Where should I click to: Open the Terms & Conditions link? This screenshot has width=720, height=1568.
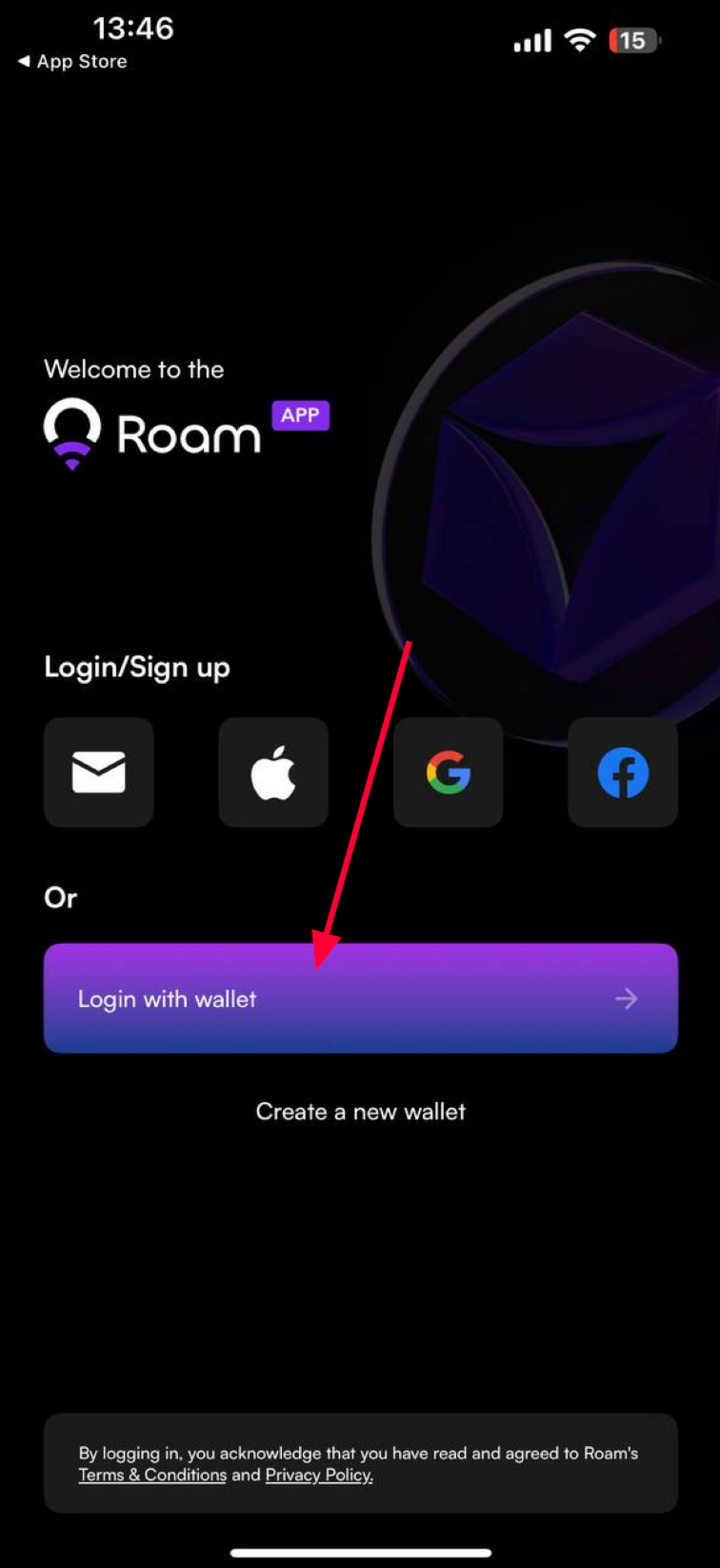coord(152,1476)
